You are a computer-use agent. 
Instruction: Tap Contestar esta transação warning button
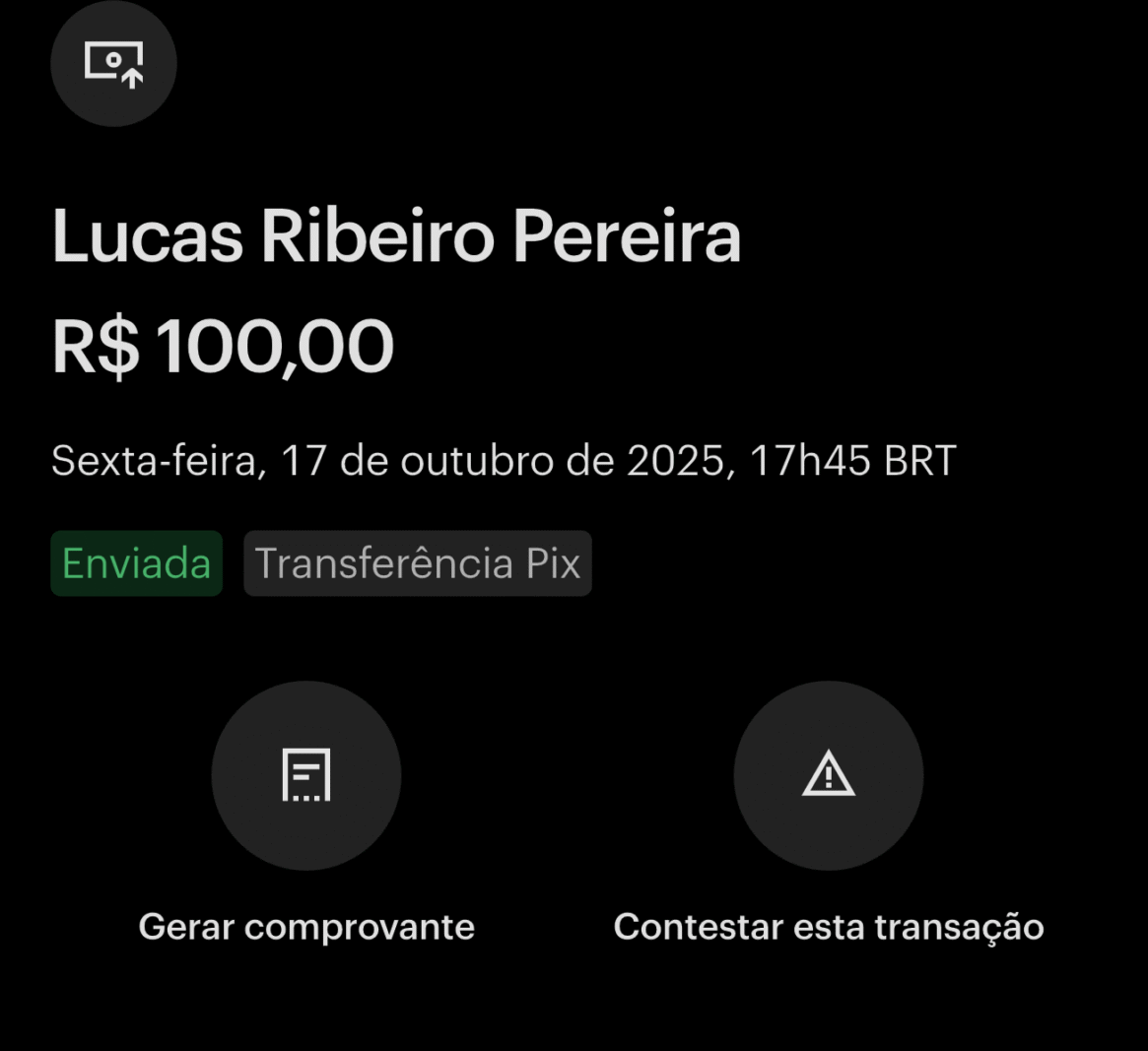pyautogui.click(x=828, y=775)
